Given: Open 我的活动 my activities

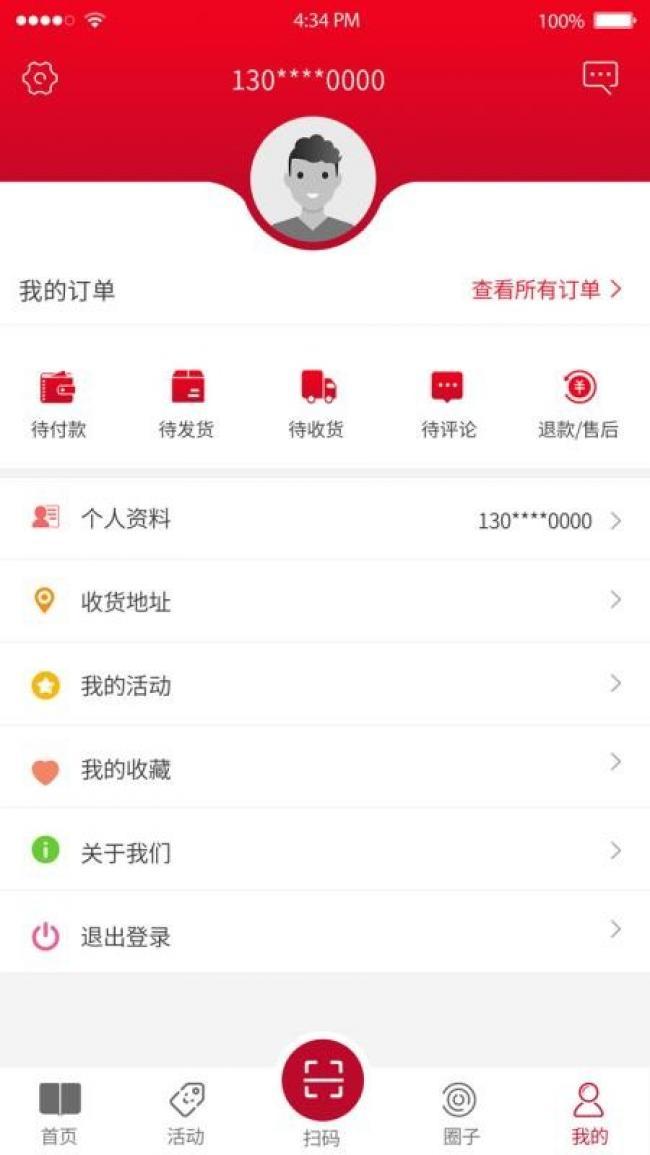Looking at the screenshot, I should click(x=325, y=685).
